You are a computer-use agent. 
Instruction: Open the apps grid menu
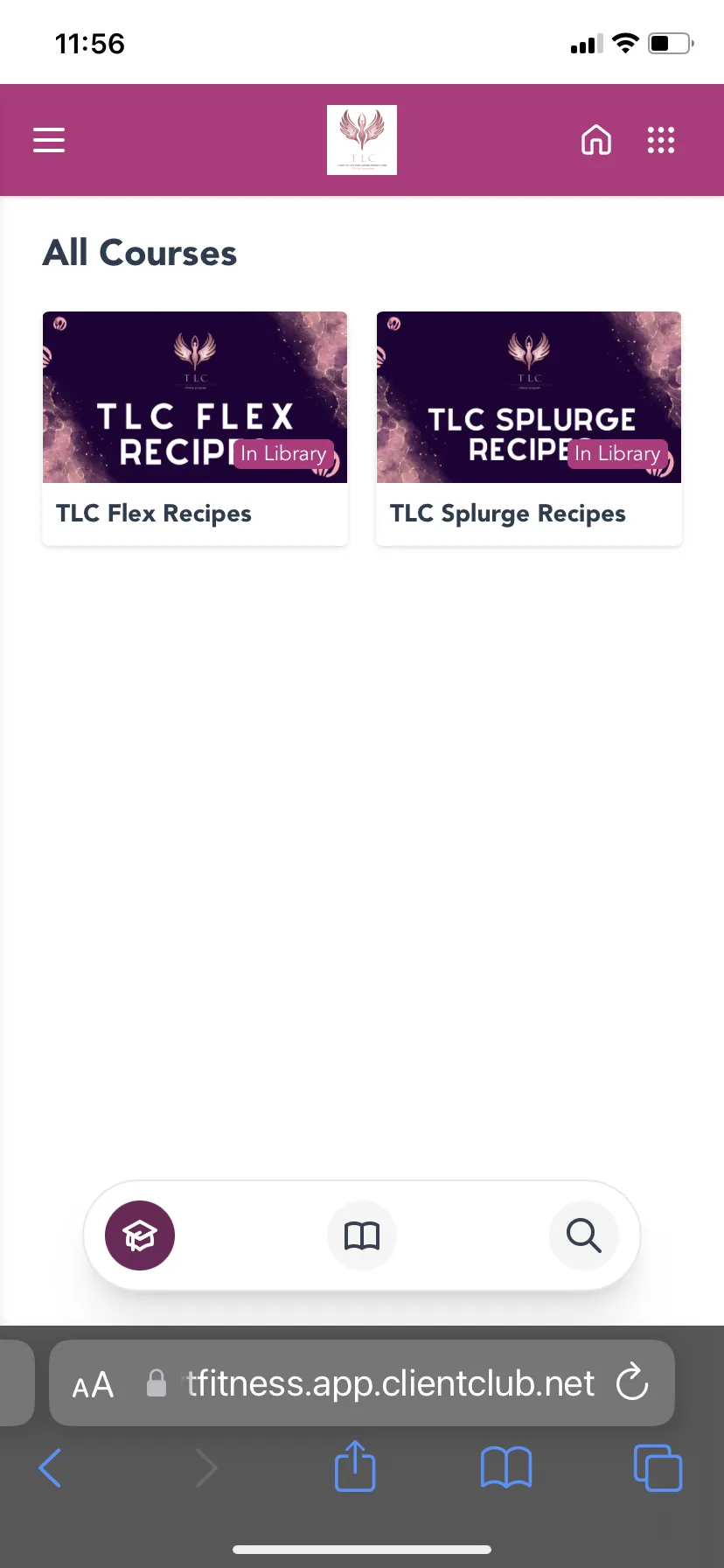(x=661, y=140)
